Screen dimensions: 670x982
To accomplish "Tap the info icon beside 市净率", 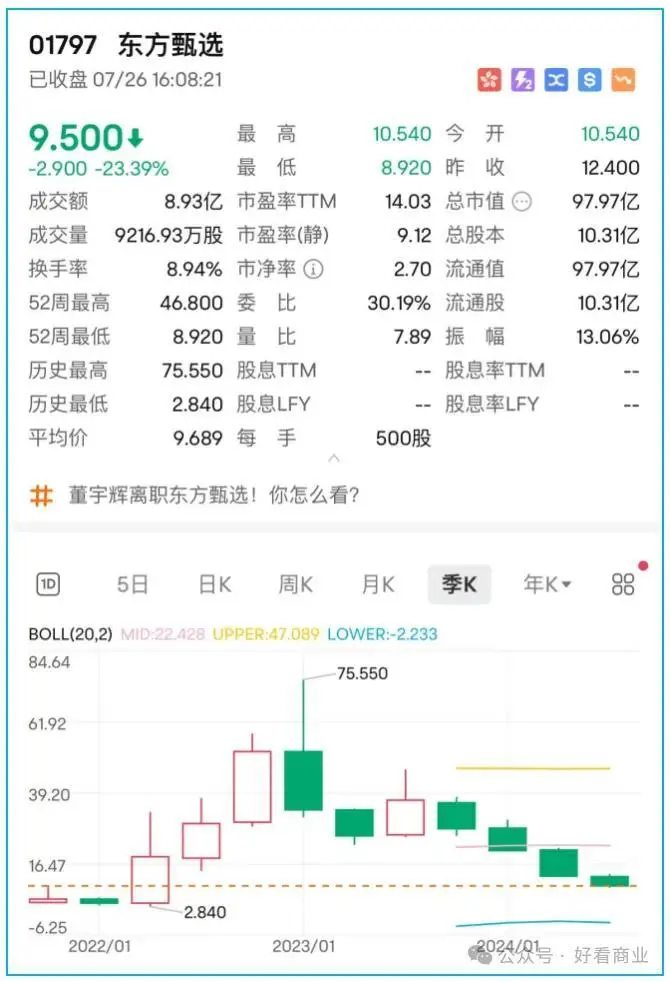I will click(x=314, y=269).
